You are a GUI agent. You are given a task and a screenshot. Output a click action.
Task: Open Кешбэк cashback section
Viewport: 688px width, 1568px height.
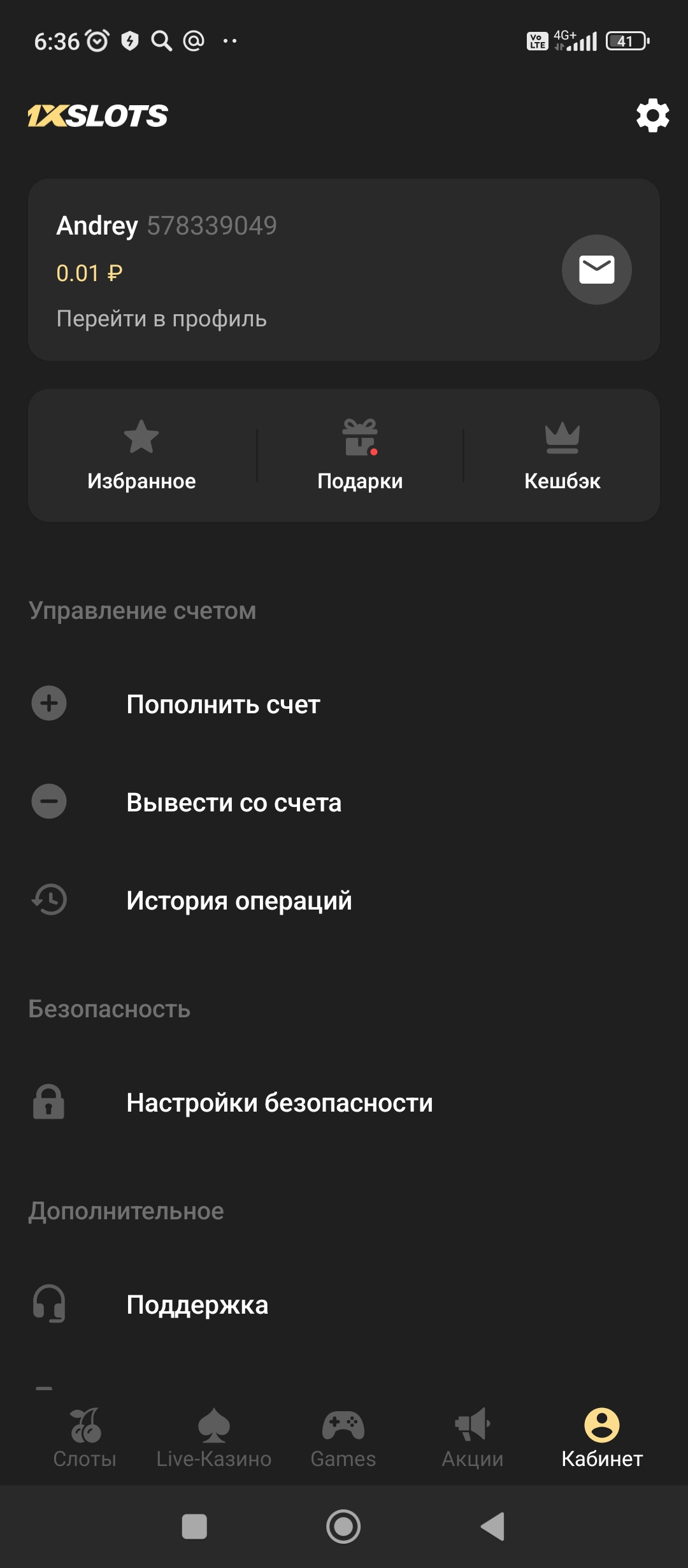[562, 455]
